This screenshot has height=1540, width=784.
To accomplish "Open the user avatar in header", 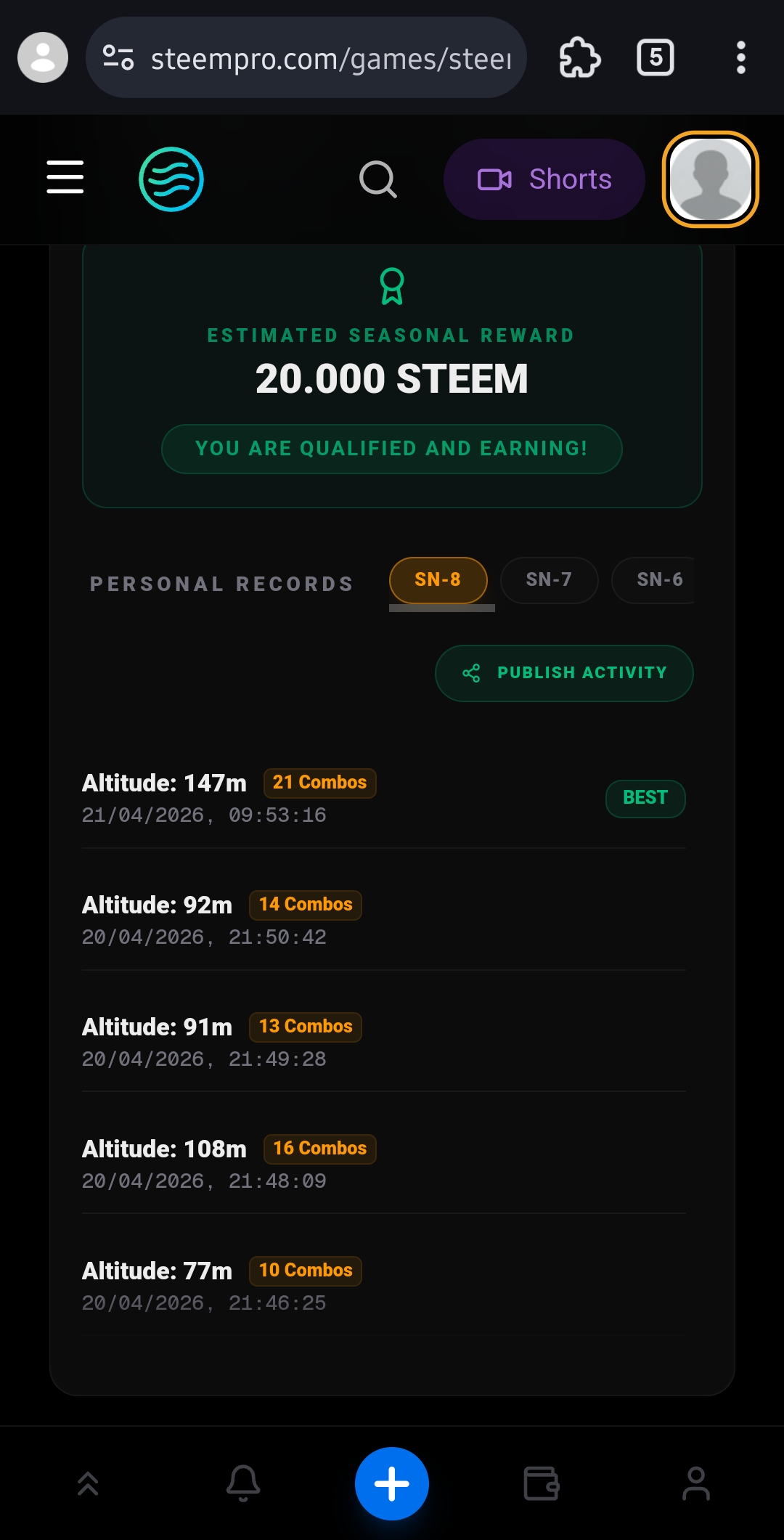I will pyautogui.click(x=710, y=179).
